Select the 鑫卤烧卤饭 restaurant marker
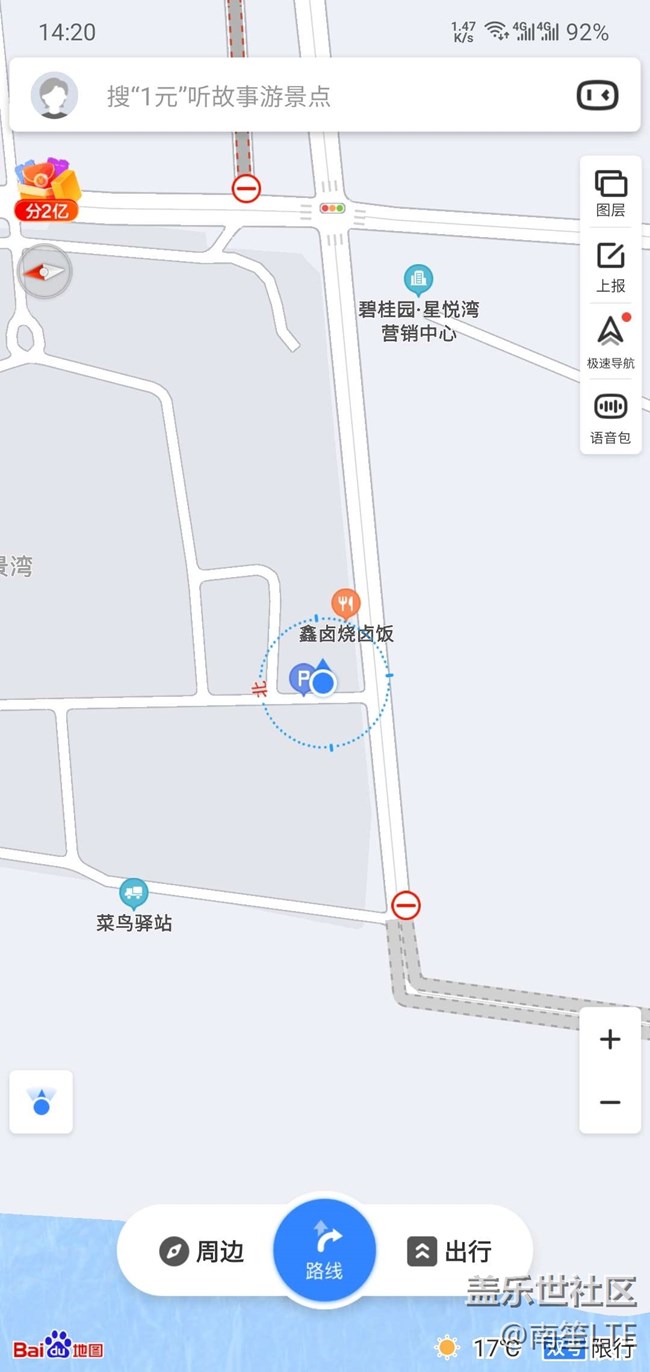Screen dimensions: 650x1372 pos(345,617)
